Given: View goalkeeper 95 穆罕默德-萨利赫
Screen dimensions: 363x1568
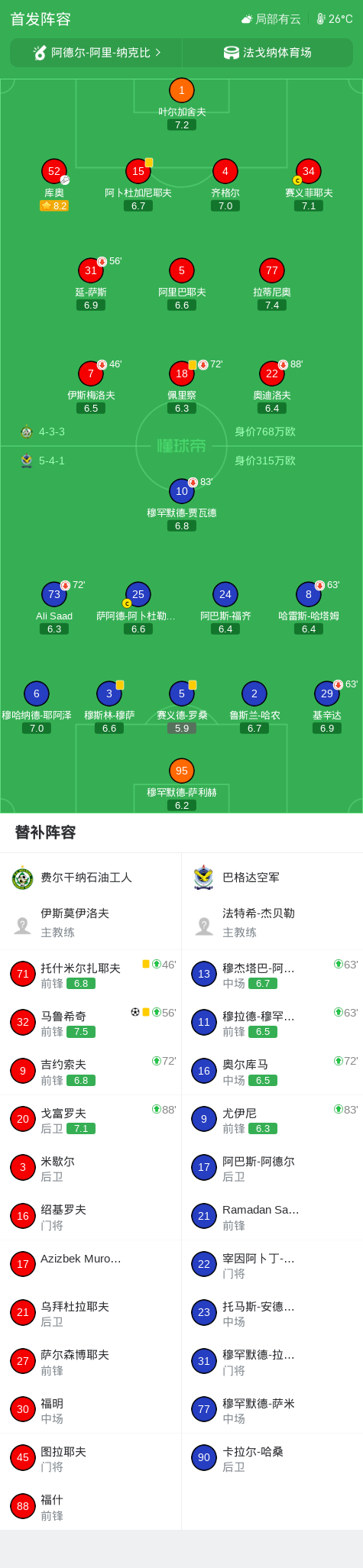Looking at the screenshot, I should point(182,784).
